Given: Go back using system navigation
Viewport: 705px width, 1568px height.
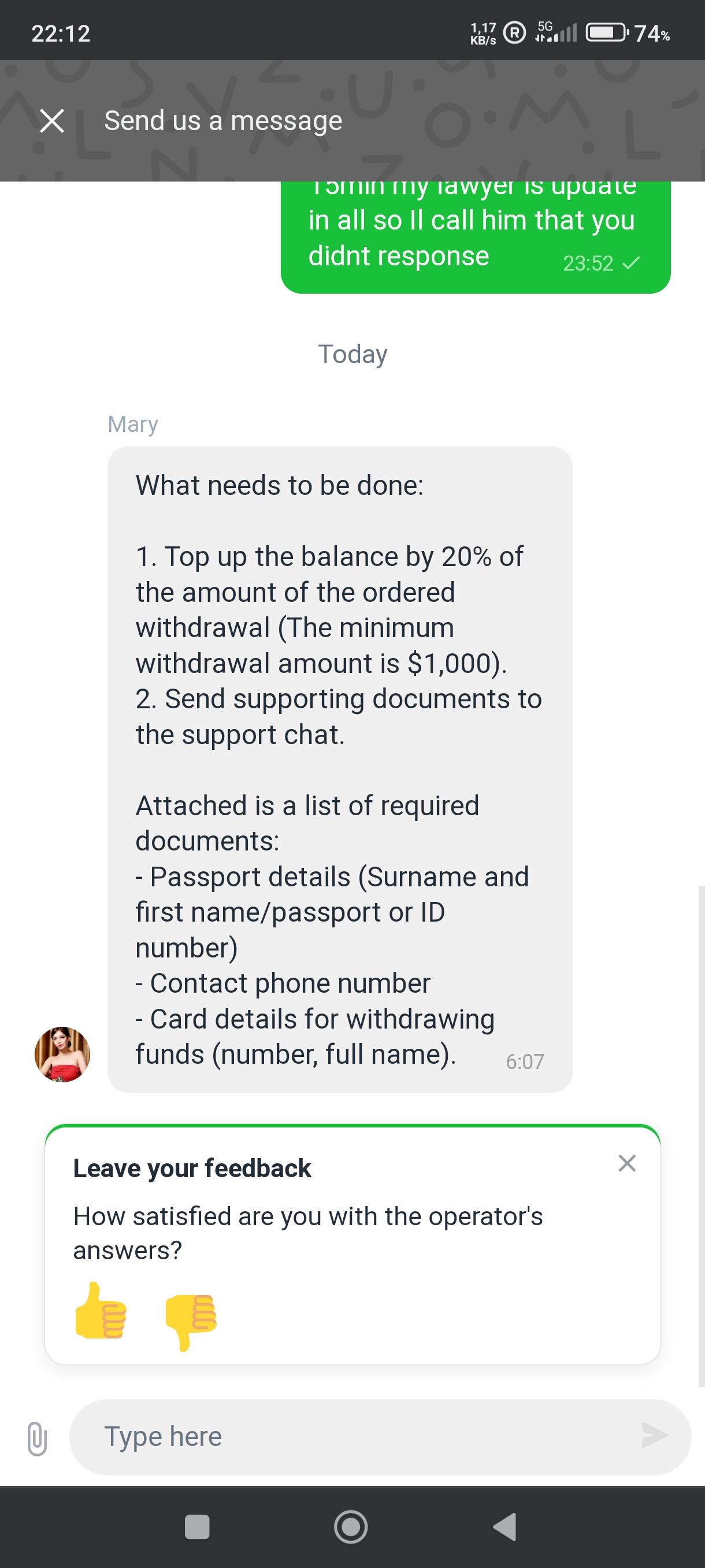Looking at the screenshot, I should pos(506,1526).
